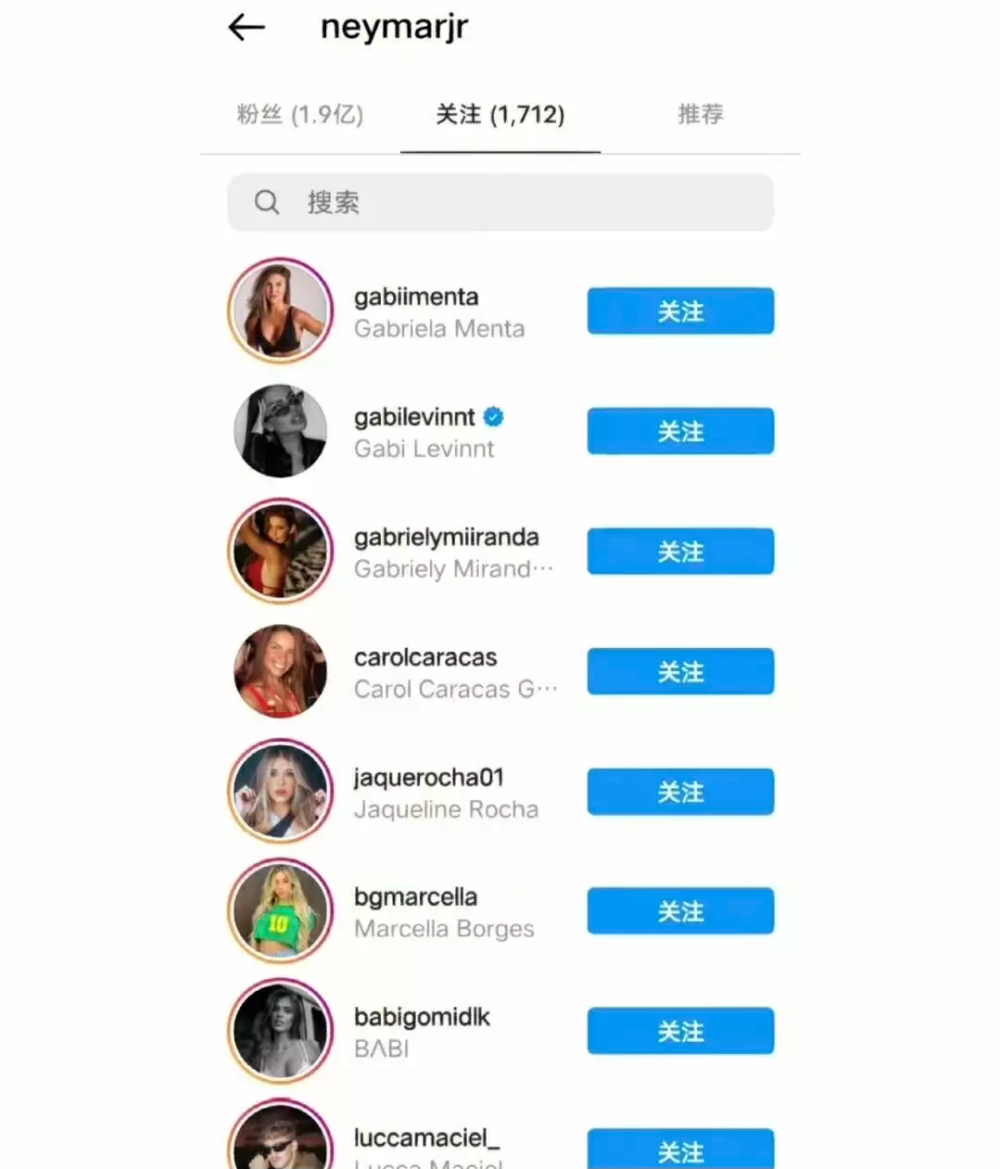The image size is (1000, 1169).
Task: View jaquerocha01's story avatar
Action: [x=280, y=792]
